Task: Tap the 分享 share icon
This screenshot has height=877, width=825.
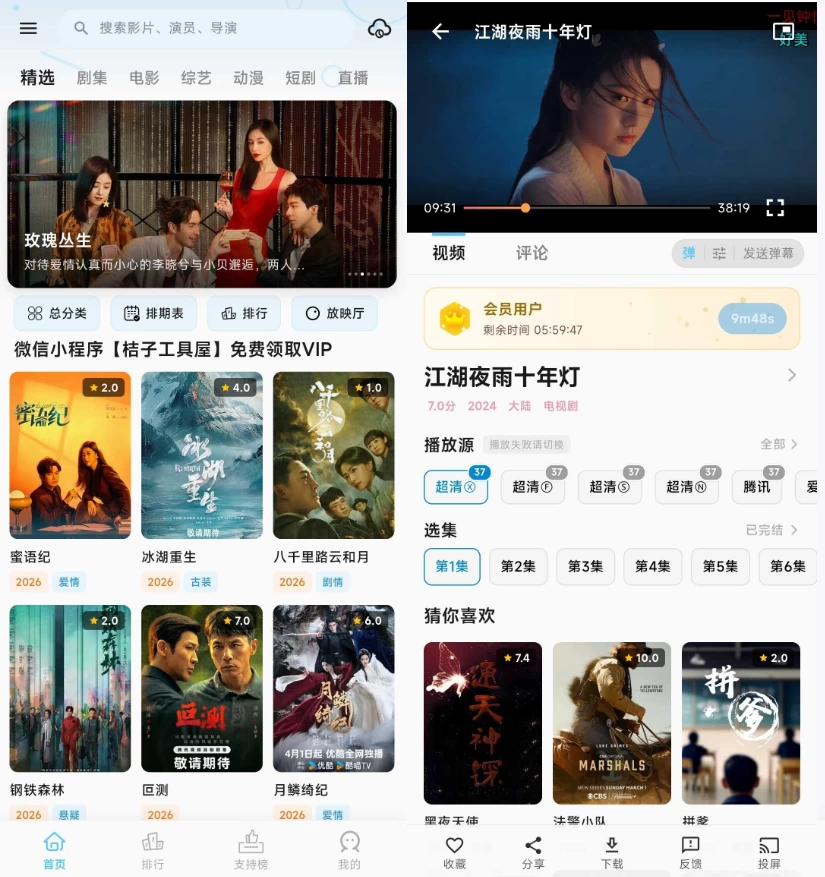Action: pos(533,849)
